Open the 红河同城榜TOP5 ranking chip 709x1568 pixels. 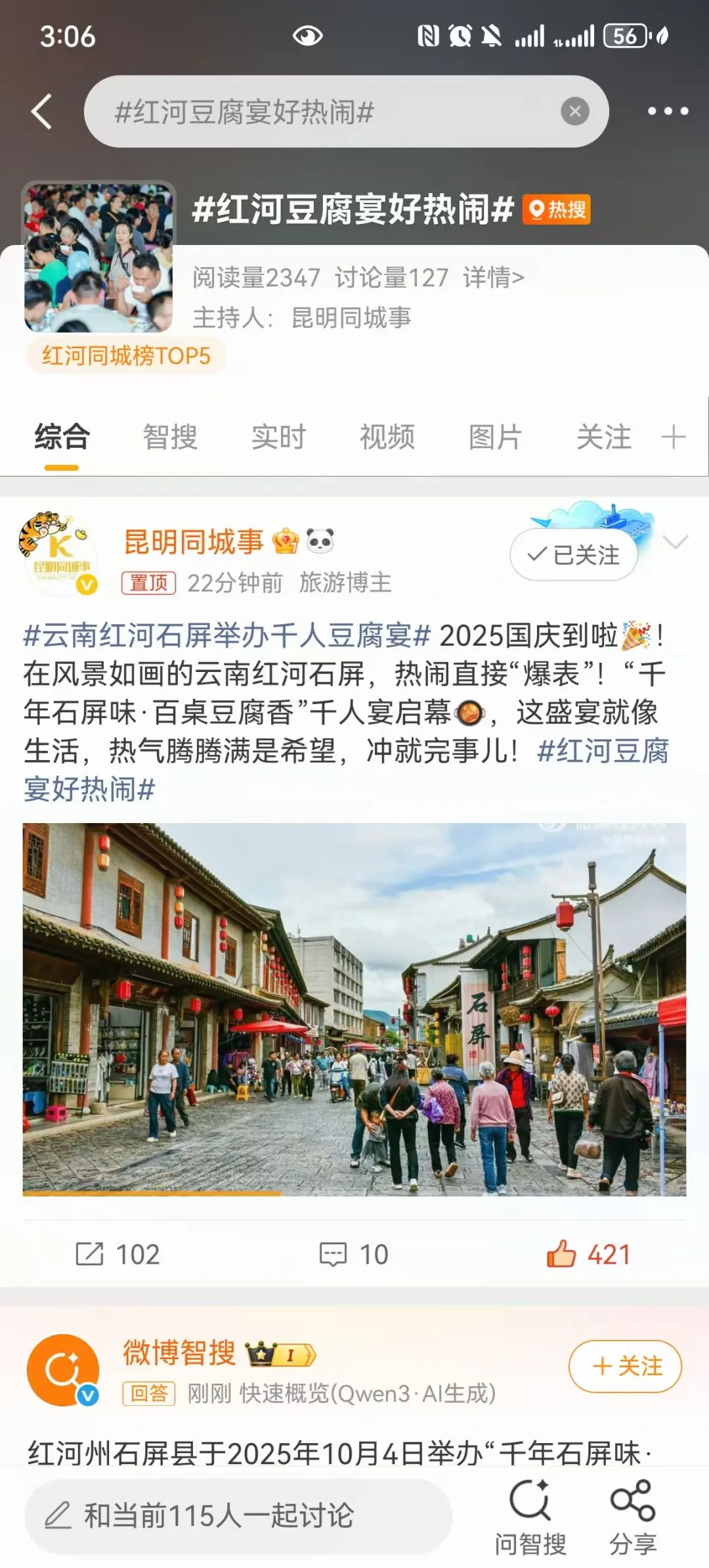126,356
